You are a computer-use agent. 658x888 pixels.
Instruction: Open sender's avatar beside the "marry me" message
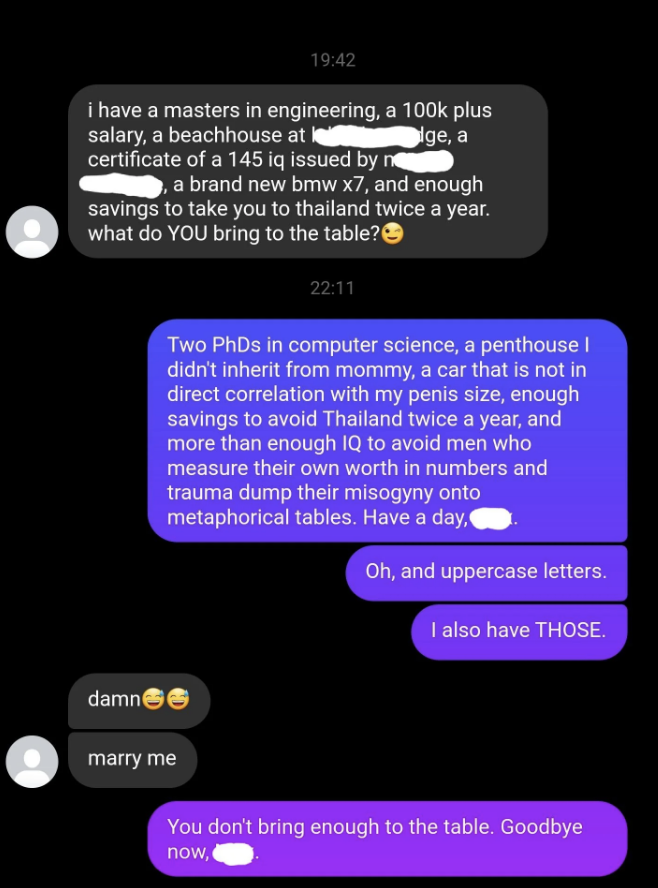coord(33,761)
